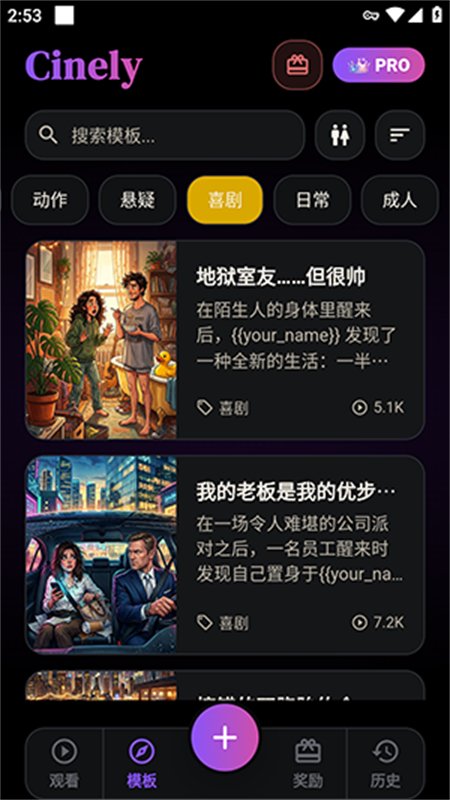Switch to the 历史 tab
Image resolution: width=450 pixels, height=800 pixels.
pyautogui.click(x=386, y=764)
